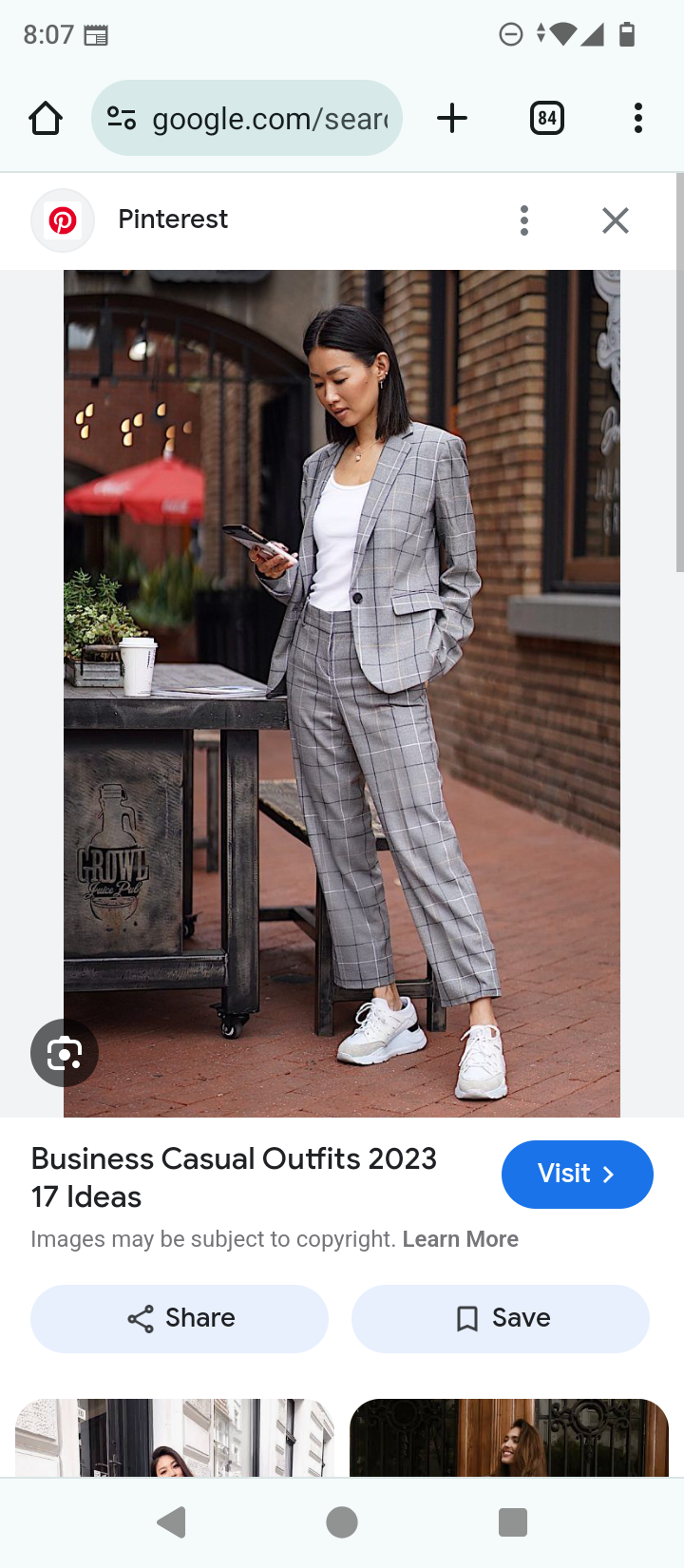The height and width of the screenshot is (1568, 684).
Task: Close the Pinterest image preview
Action: 616,220
